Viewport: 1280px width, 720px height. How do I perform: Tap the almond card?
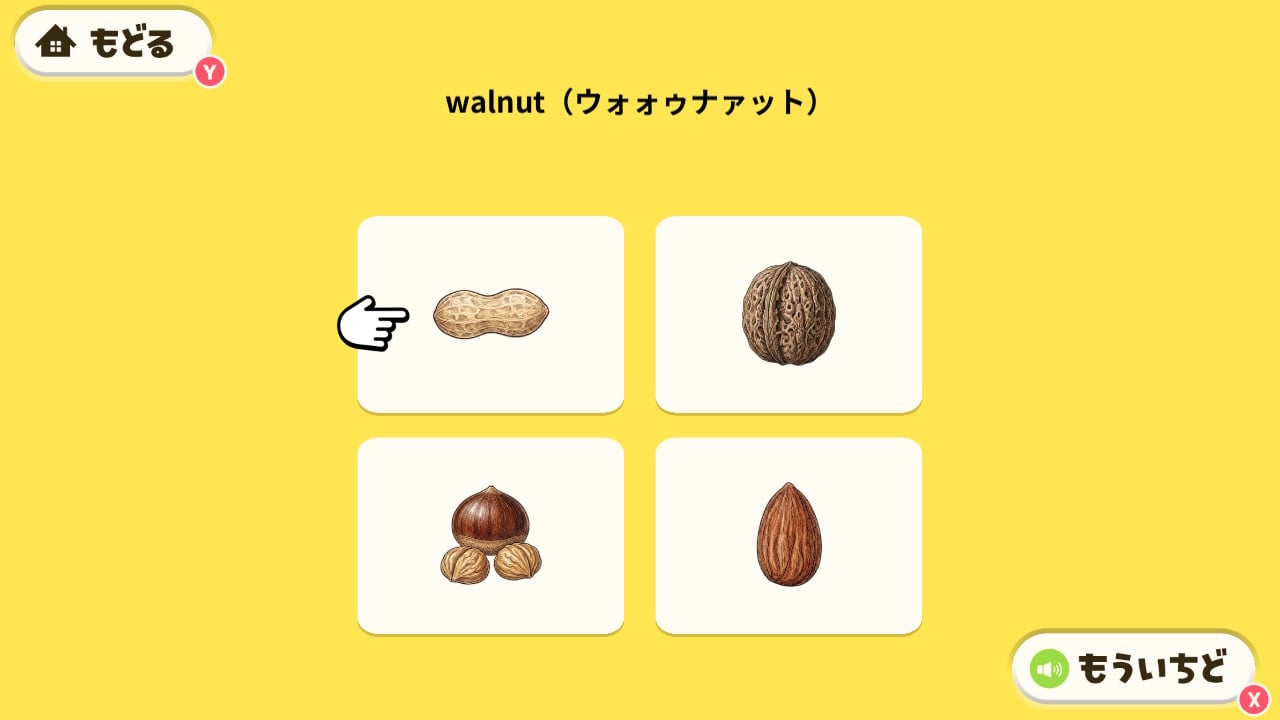tap(788, 535)
